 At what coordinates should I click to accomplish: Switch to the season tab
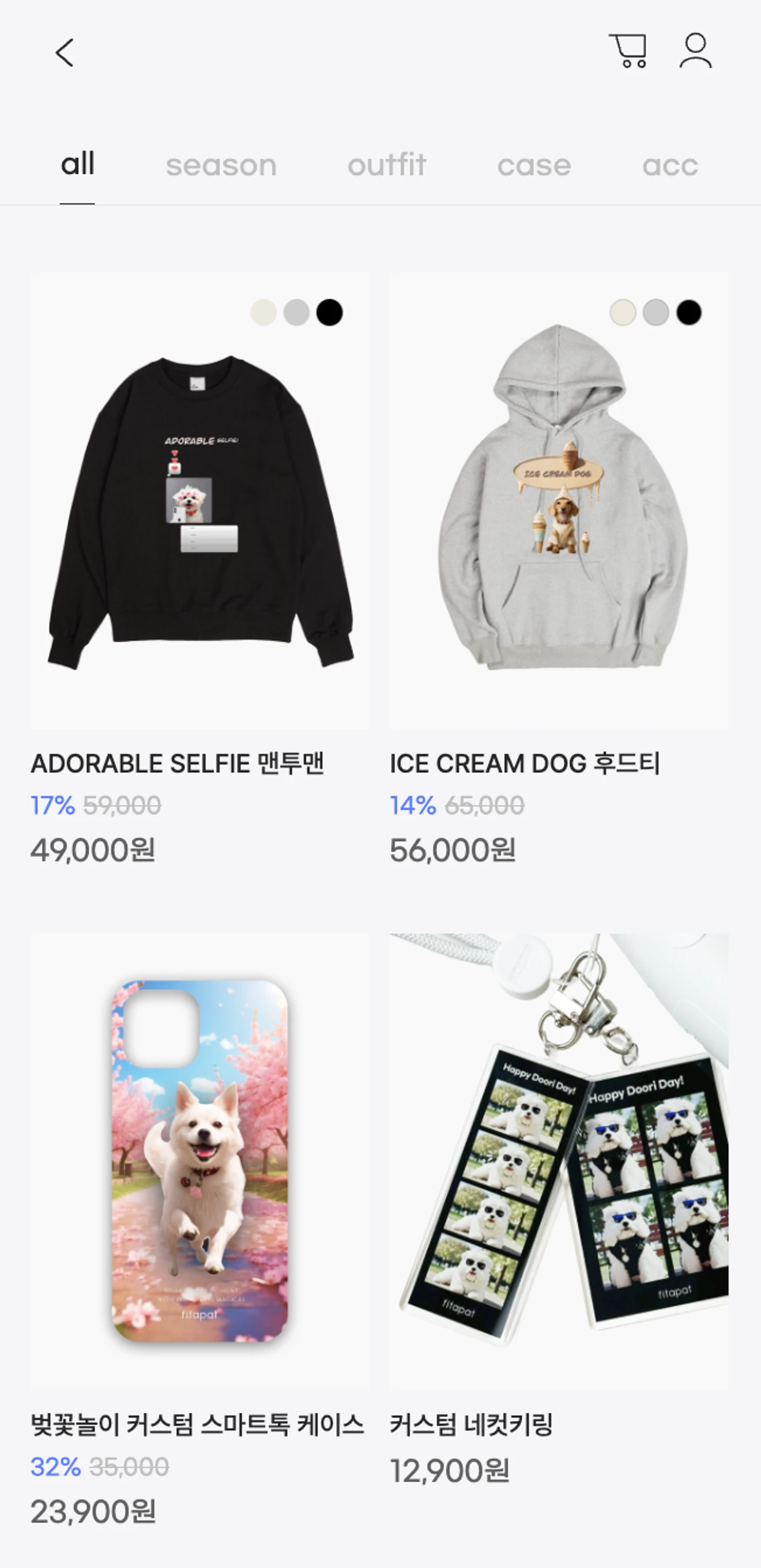221,165
